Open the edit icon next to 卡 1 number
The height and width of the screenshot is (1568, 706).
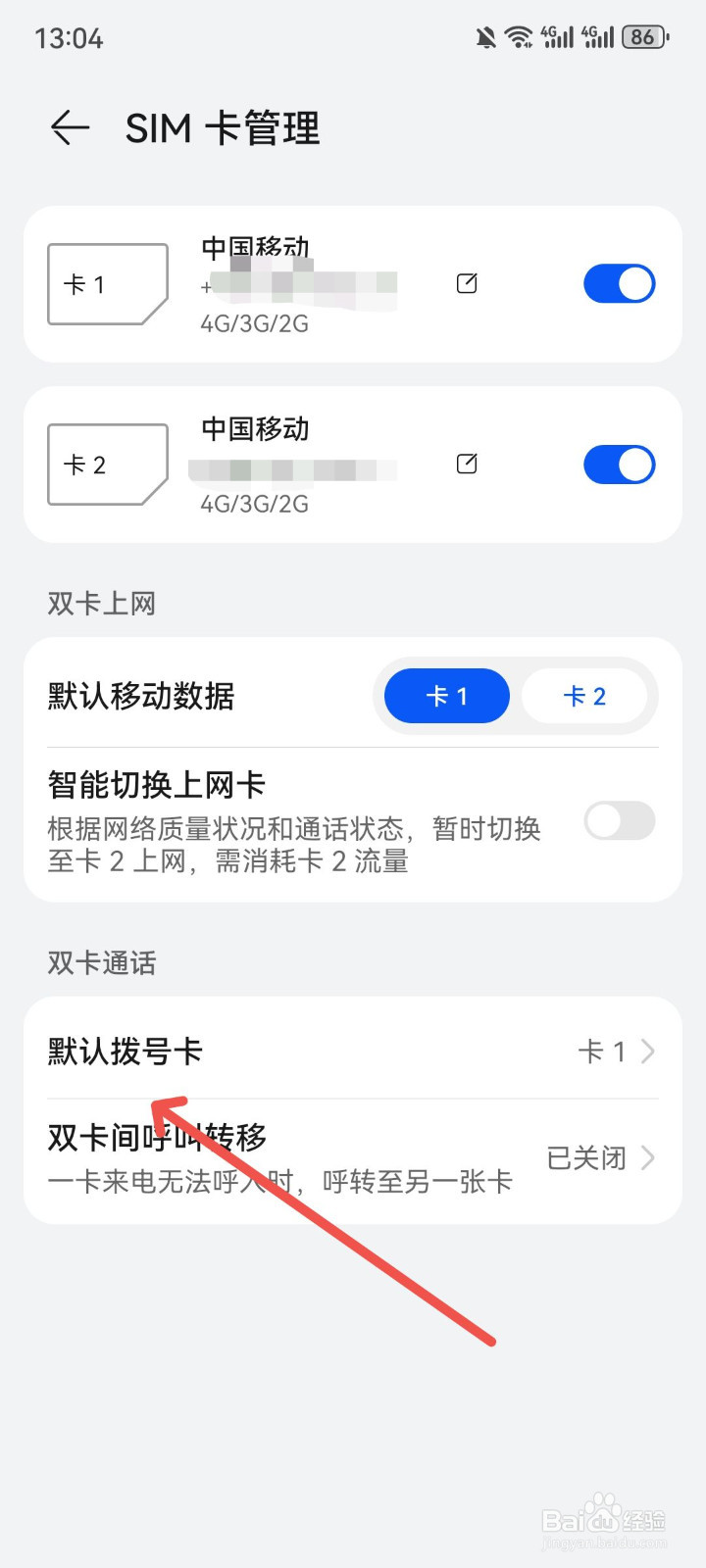click(x=468, y=283)
